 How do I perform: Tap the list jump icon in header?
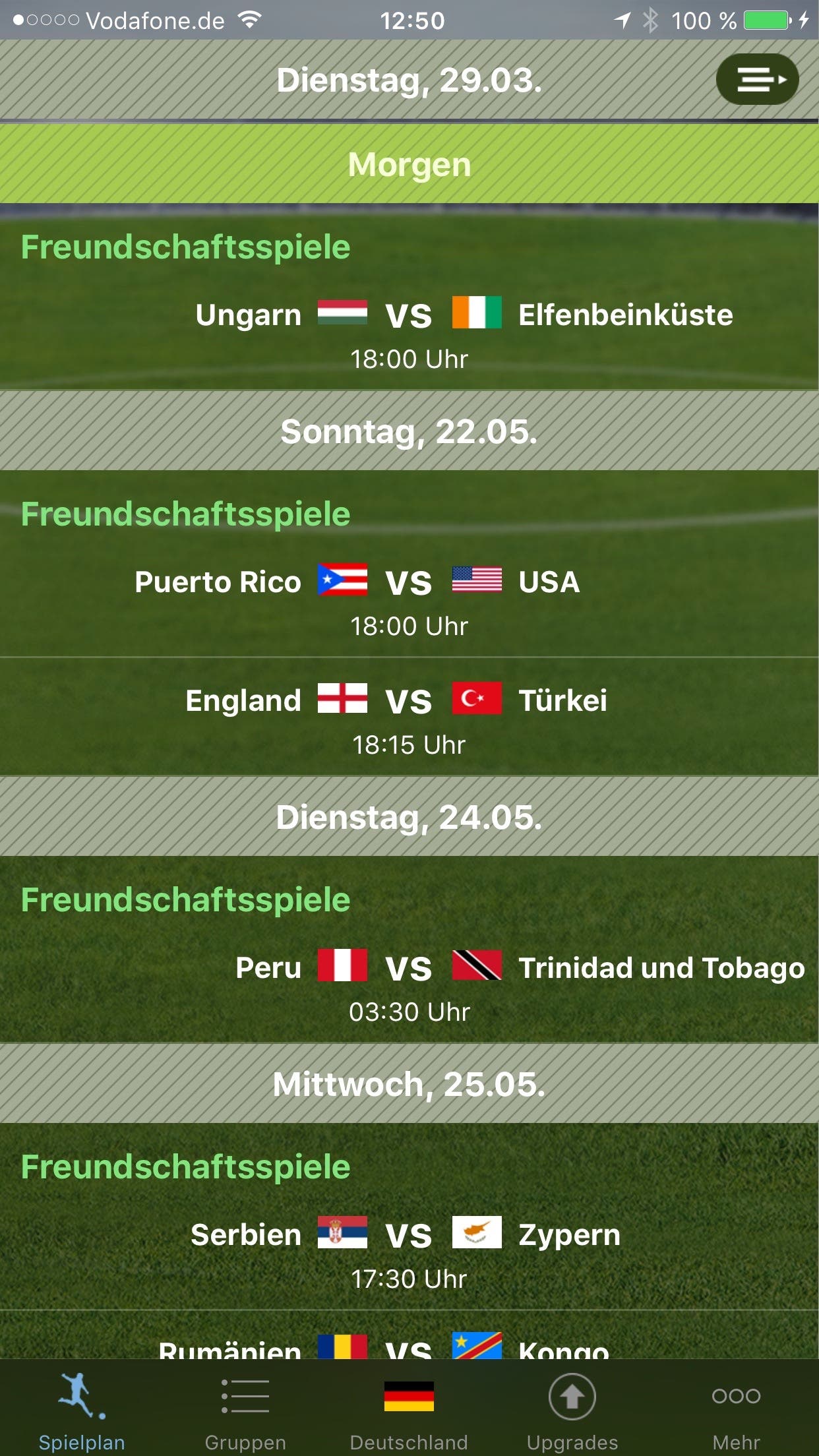[757, 79]
